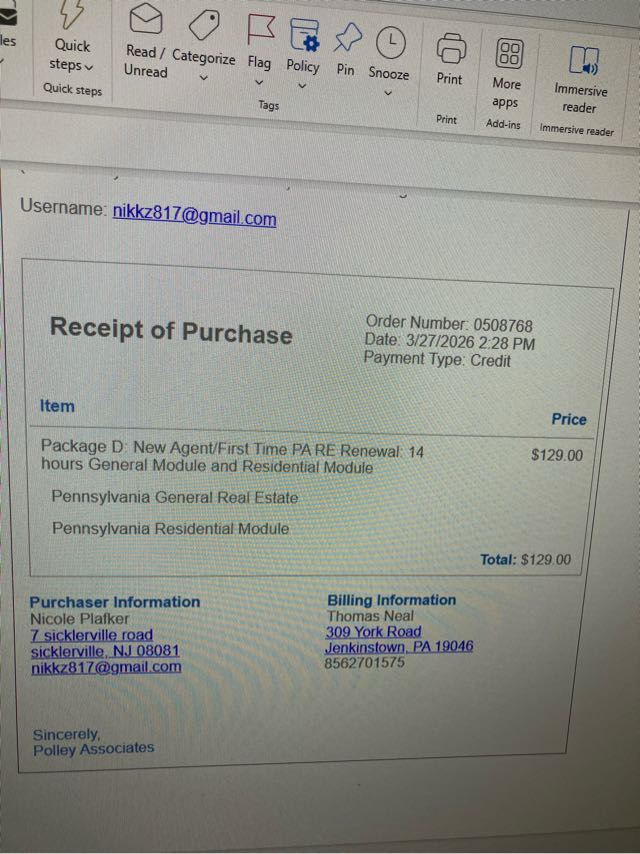Open the purchaser email link under Nicole Plafker
This screenshot has height=854, width=640.
[106, 667]
